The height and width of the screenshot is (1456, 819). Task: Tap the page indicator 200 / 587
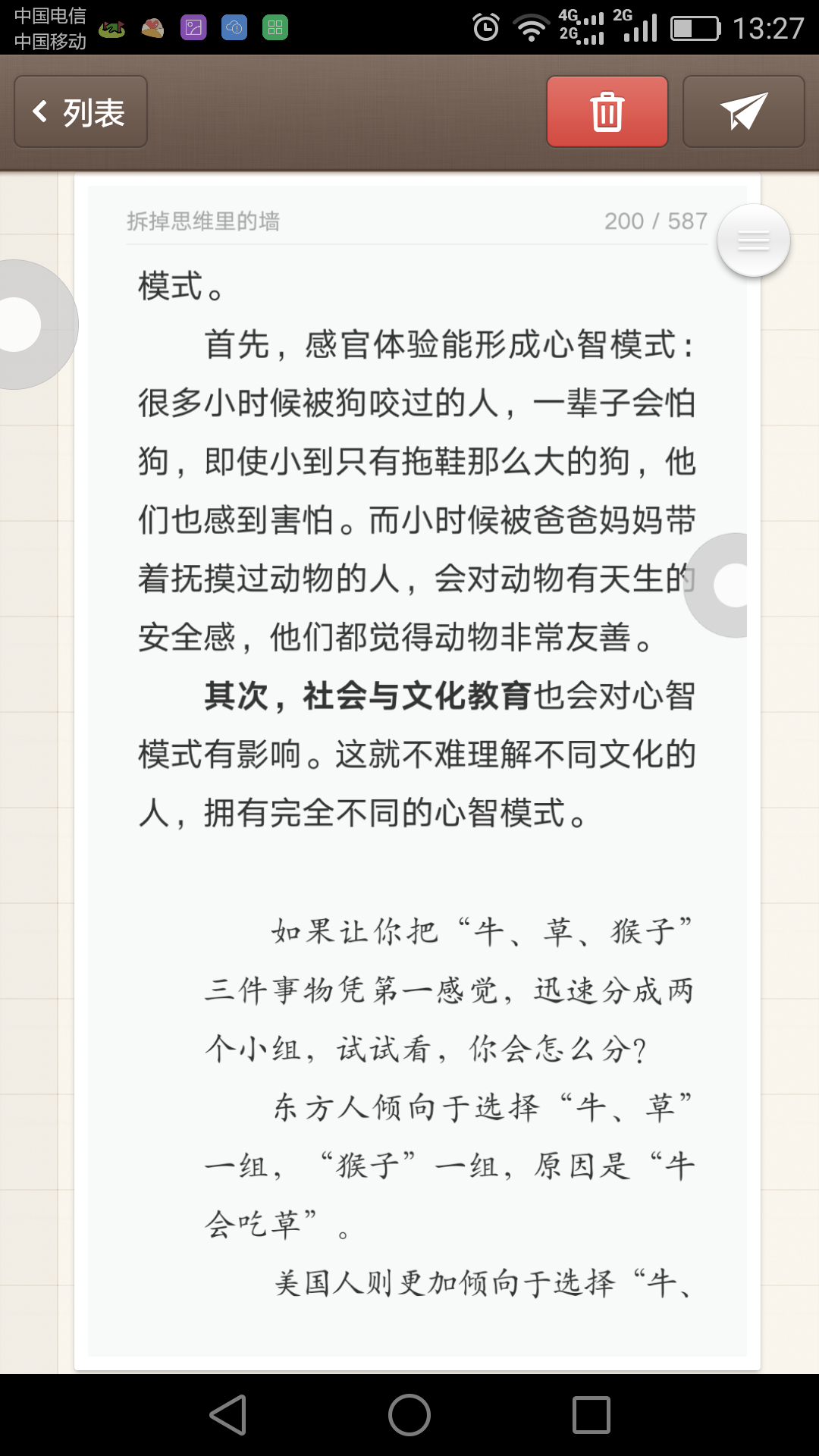tap(657, 220)
